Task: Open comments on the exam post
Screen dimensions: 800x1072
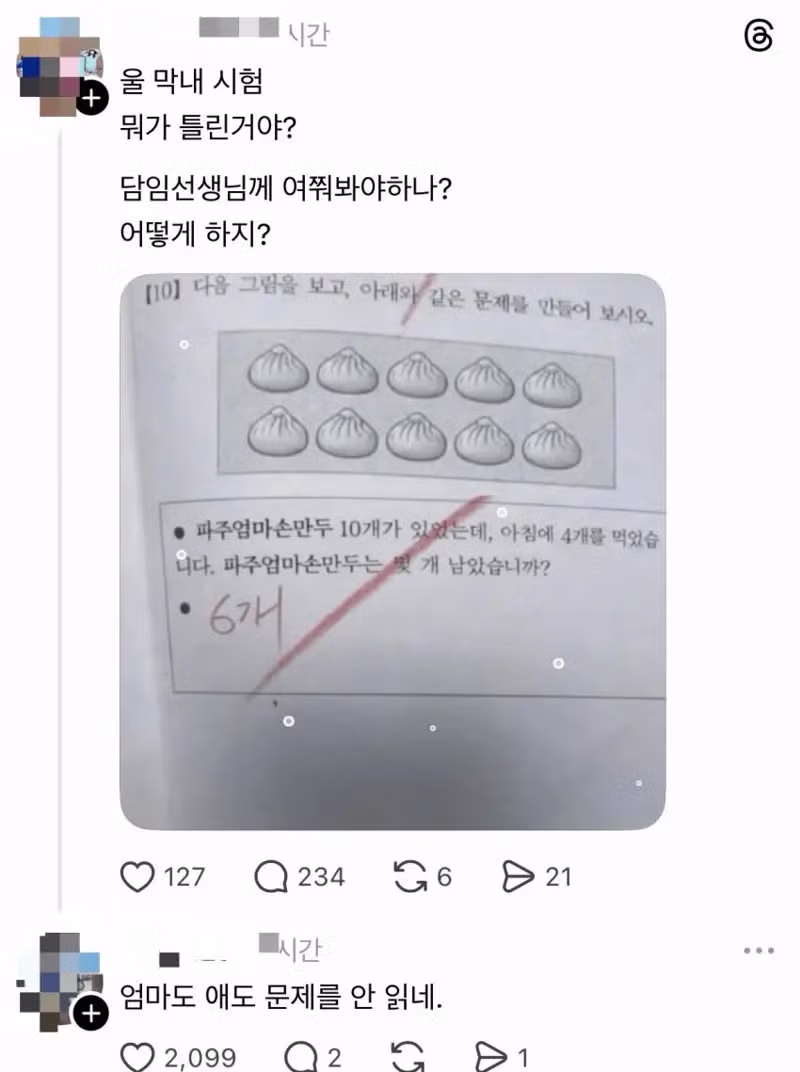Action: coord(271,877)
